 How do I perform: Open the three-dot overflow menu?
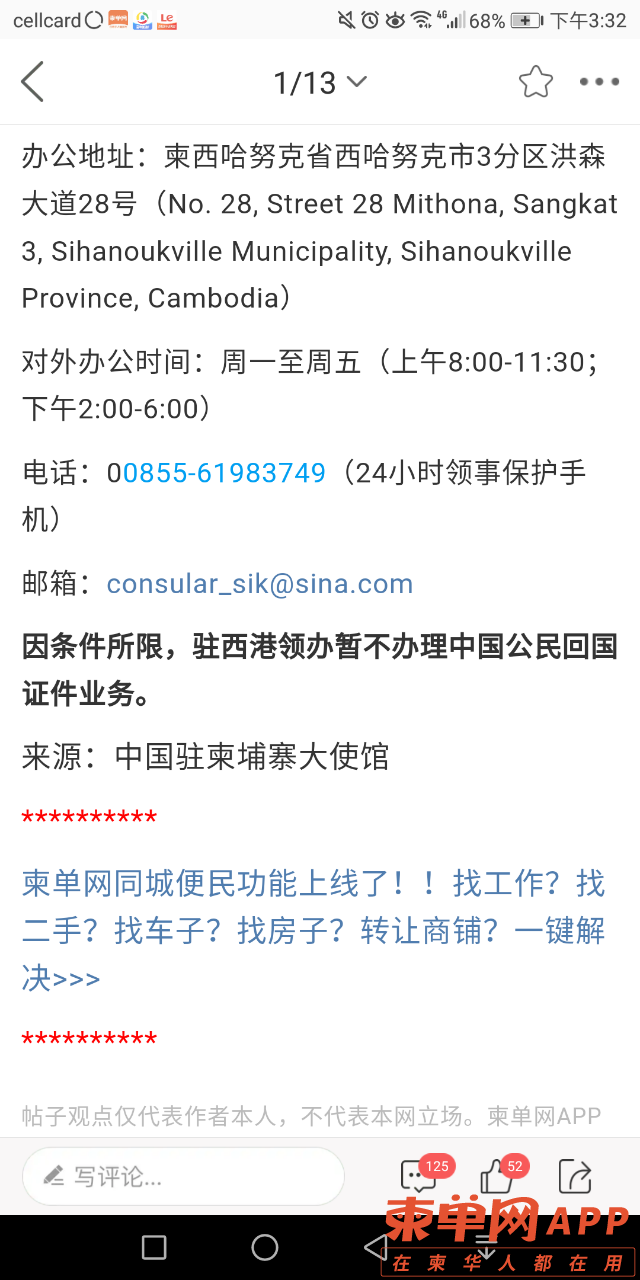pos(599,82)
